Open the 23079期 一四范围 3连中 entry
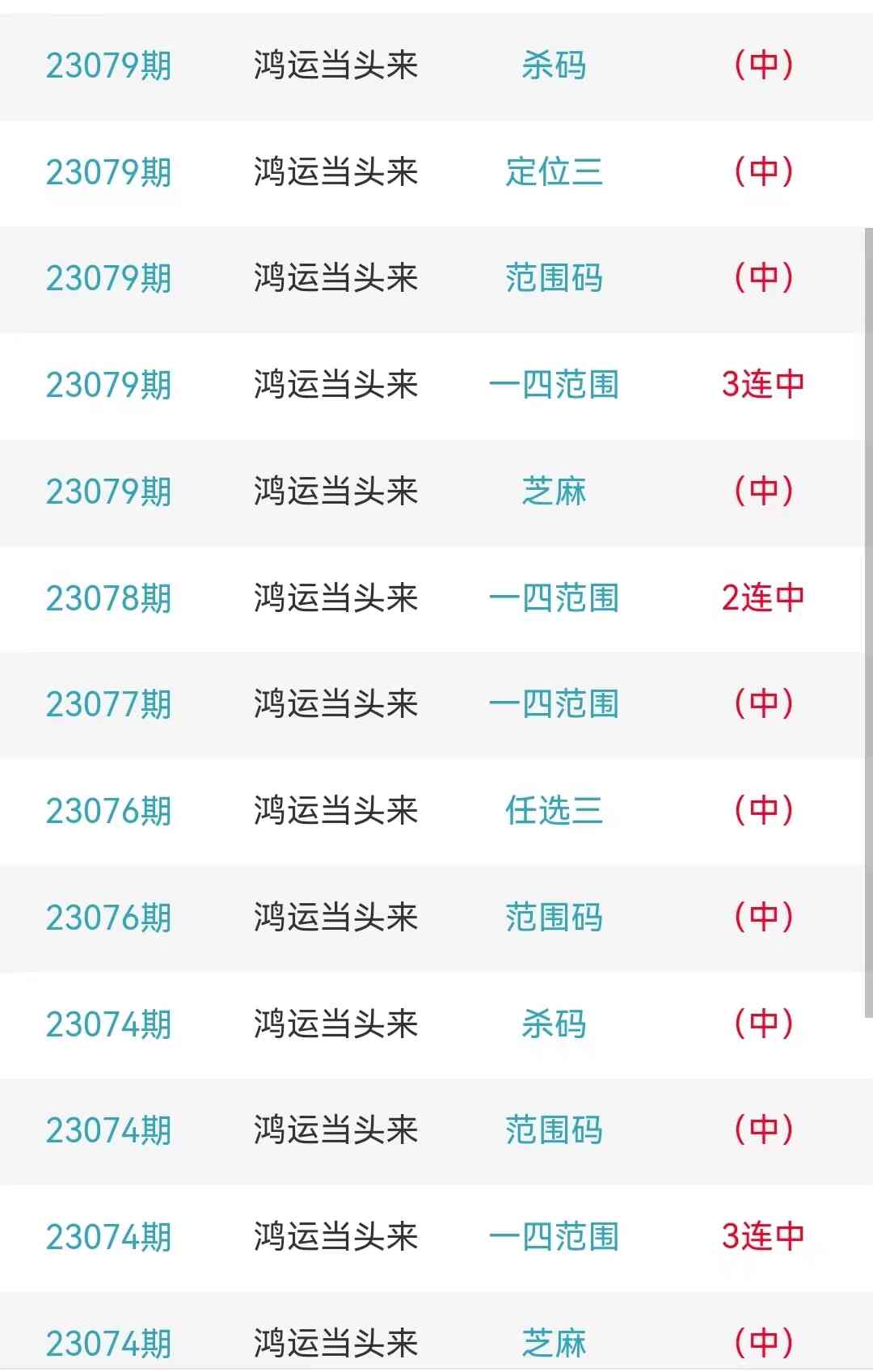This screenshot has width=873, height=1372. pyautogui.click(x=436, y=385)
